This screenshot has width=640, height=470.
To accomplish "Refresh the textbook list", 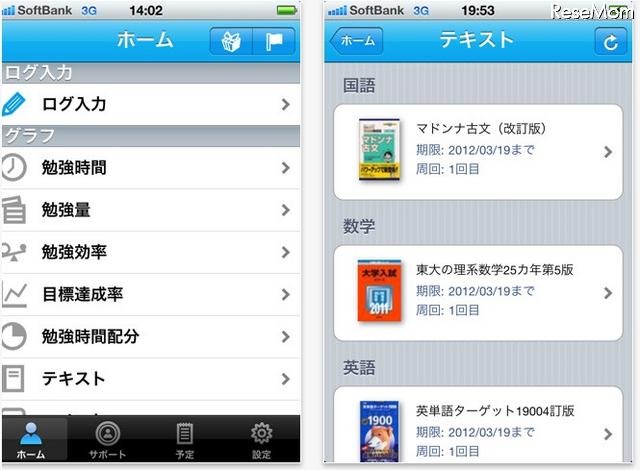I will tap(608, 41).
